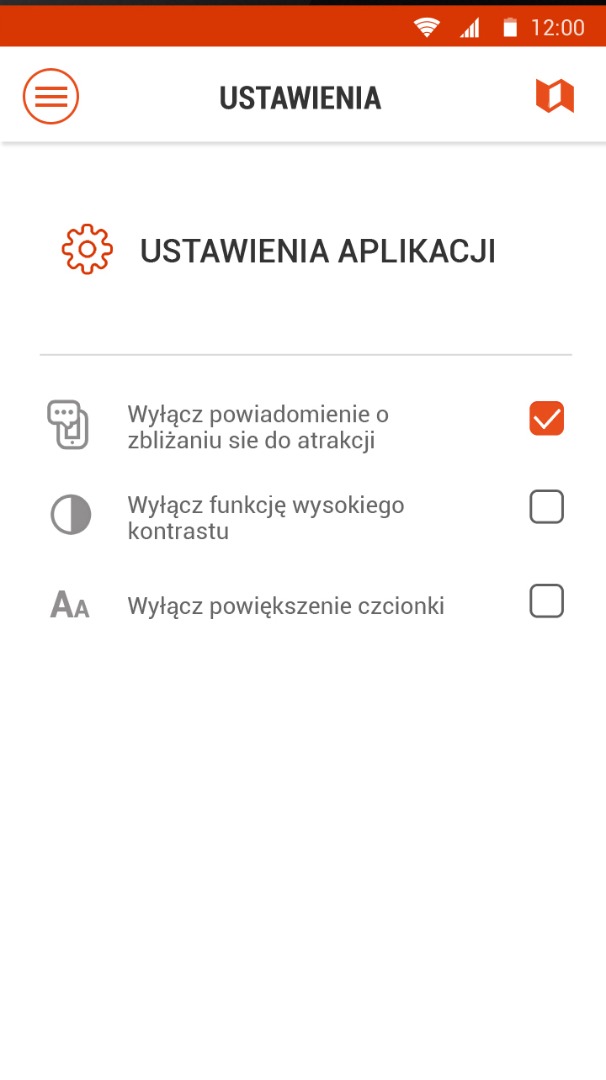Open the hamburger drawer menu
The image size is (606, 1080).
click(x=51, y=96)
